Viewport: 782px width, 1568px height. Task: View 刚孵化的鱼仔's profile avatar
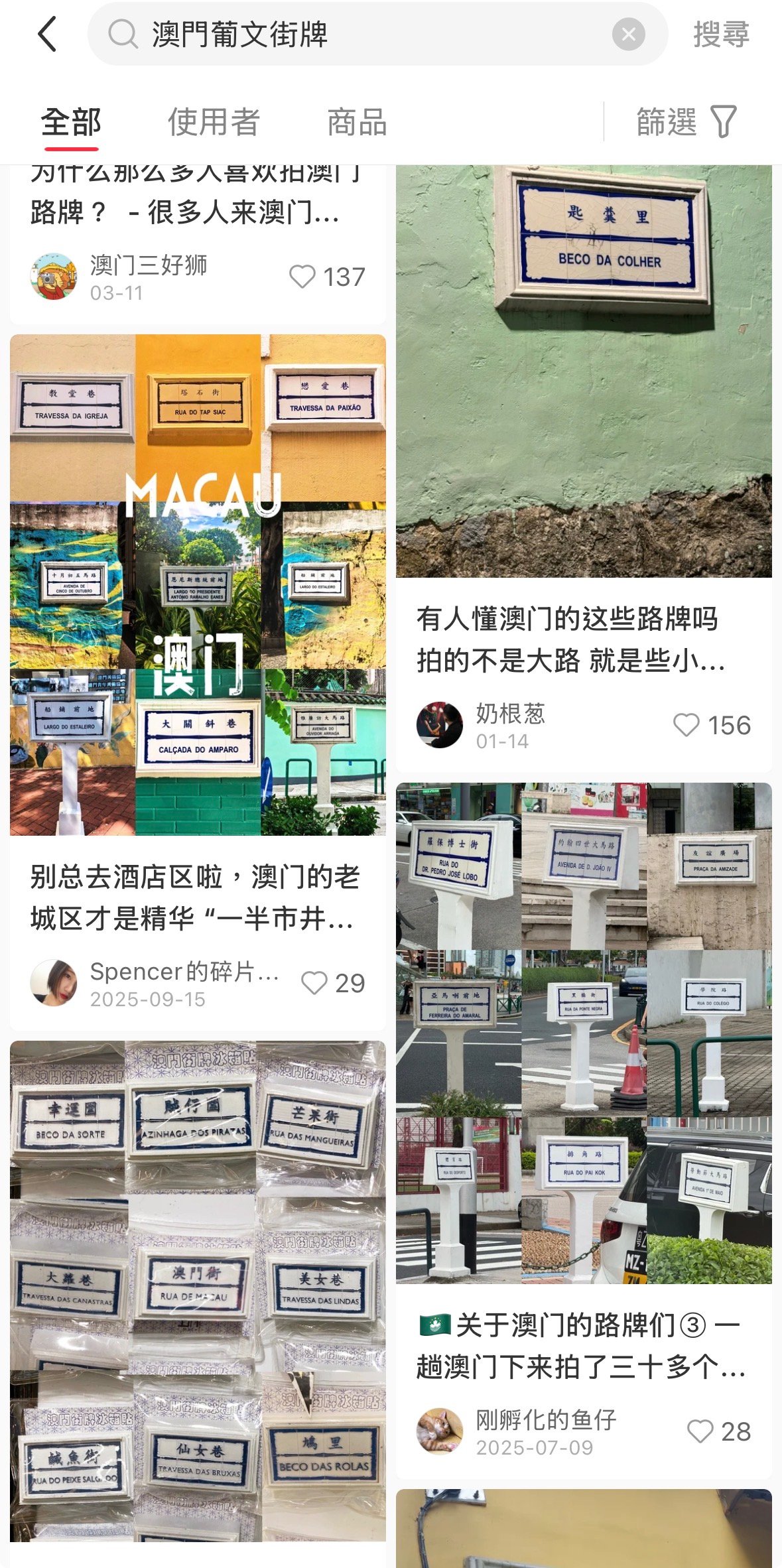click(x=439, y=1431)
